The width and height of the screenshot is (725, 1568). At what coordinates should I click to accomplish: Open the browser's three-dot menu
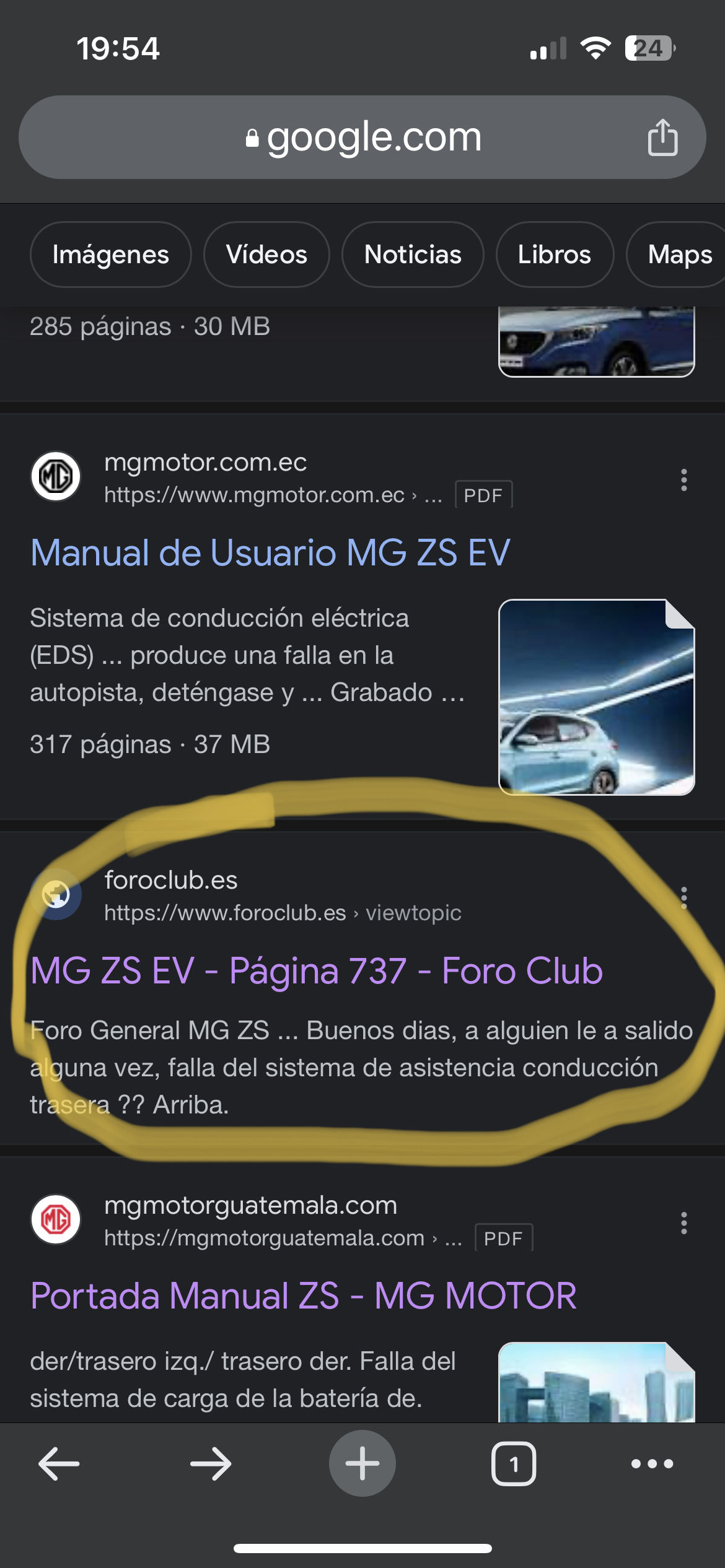[652, 1464]
